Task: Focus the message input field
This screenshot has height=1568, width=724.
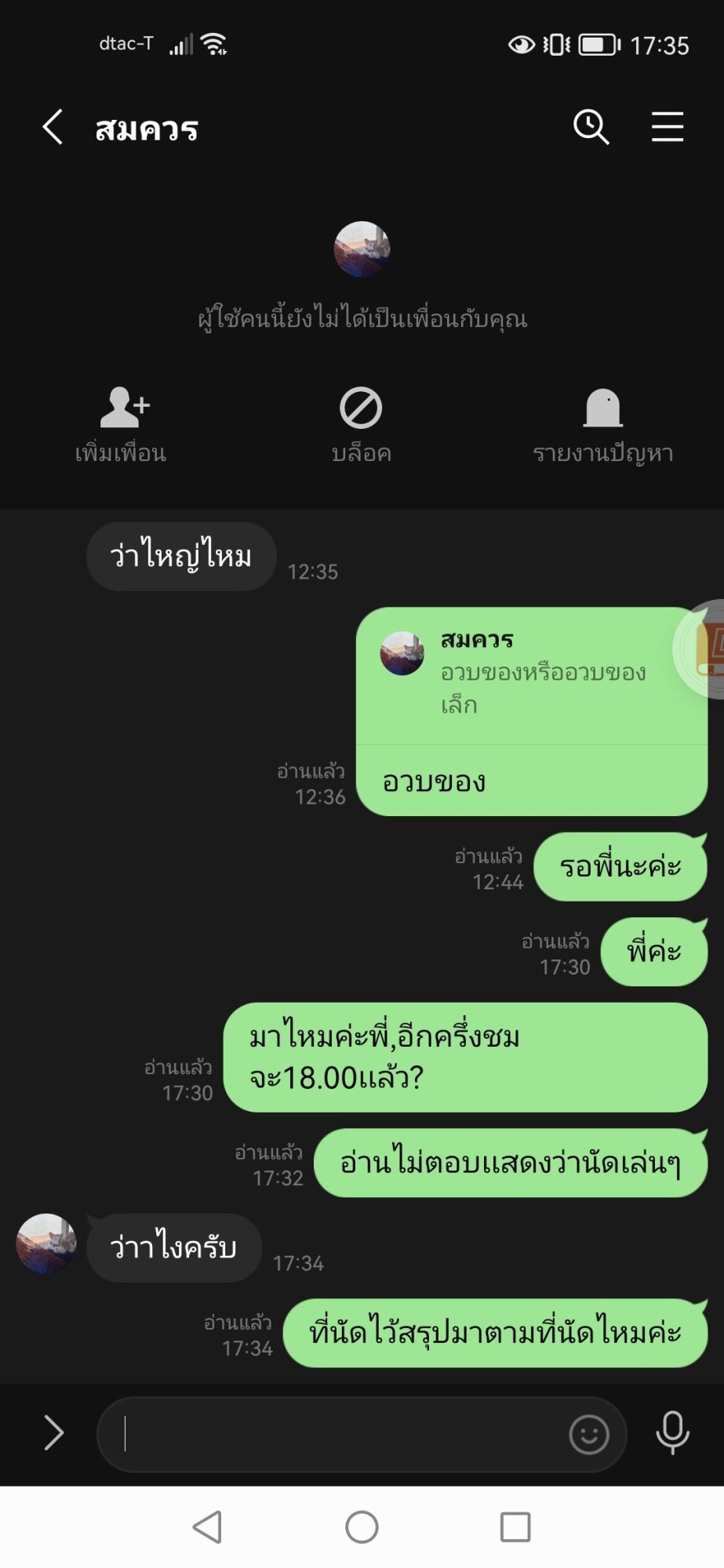Action: pyautogui.click(x=337, y=1435)
